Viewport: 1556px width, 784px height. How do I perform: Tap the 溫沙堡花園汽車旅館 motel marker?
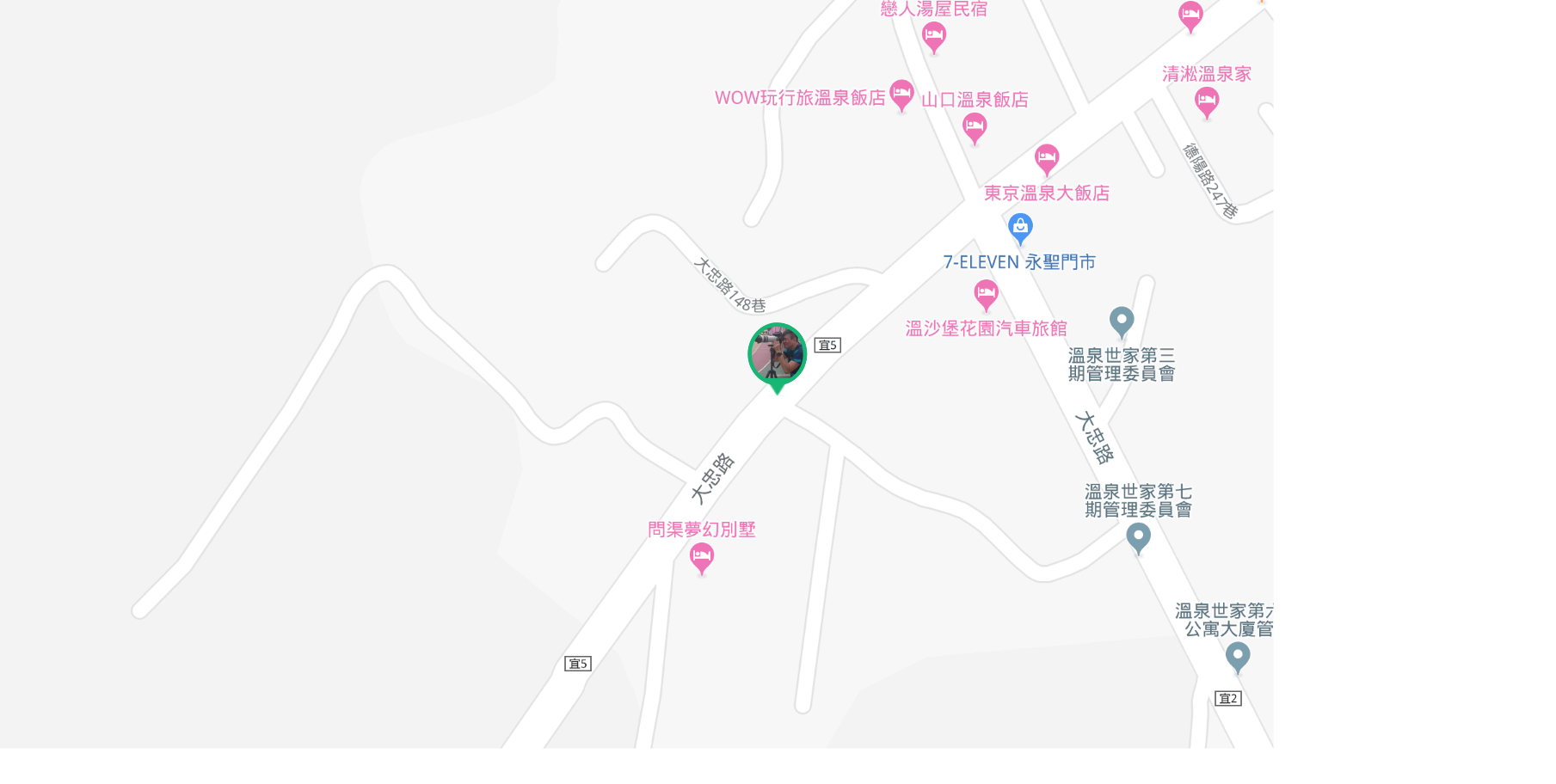986,294
